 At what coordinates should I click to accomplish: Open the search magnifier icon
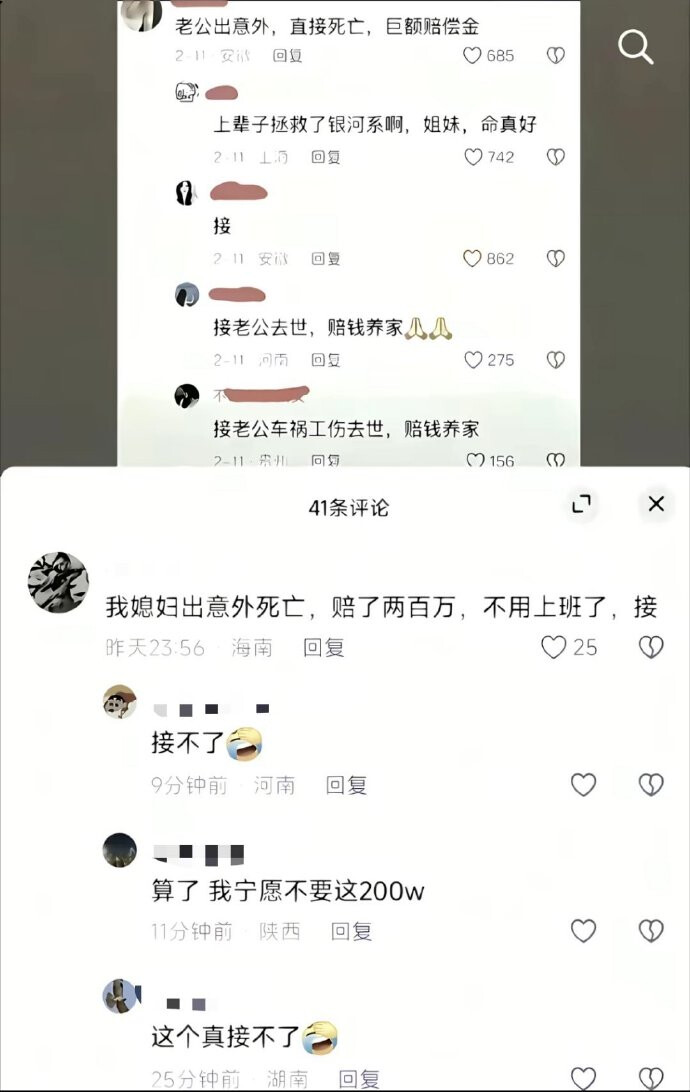[635, 47]
